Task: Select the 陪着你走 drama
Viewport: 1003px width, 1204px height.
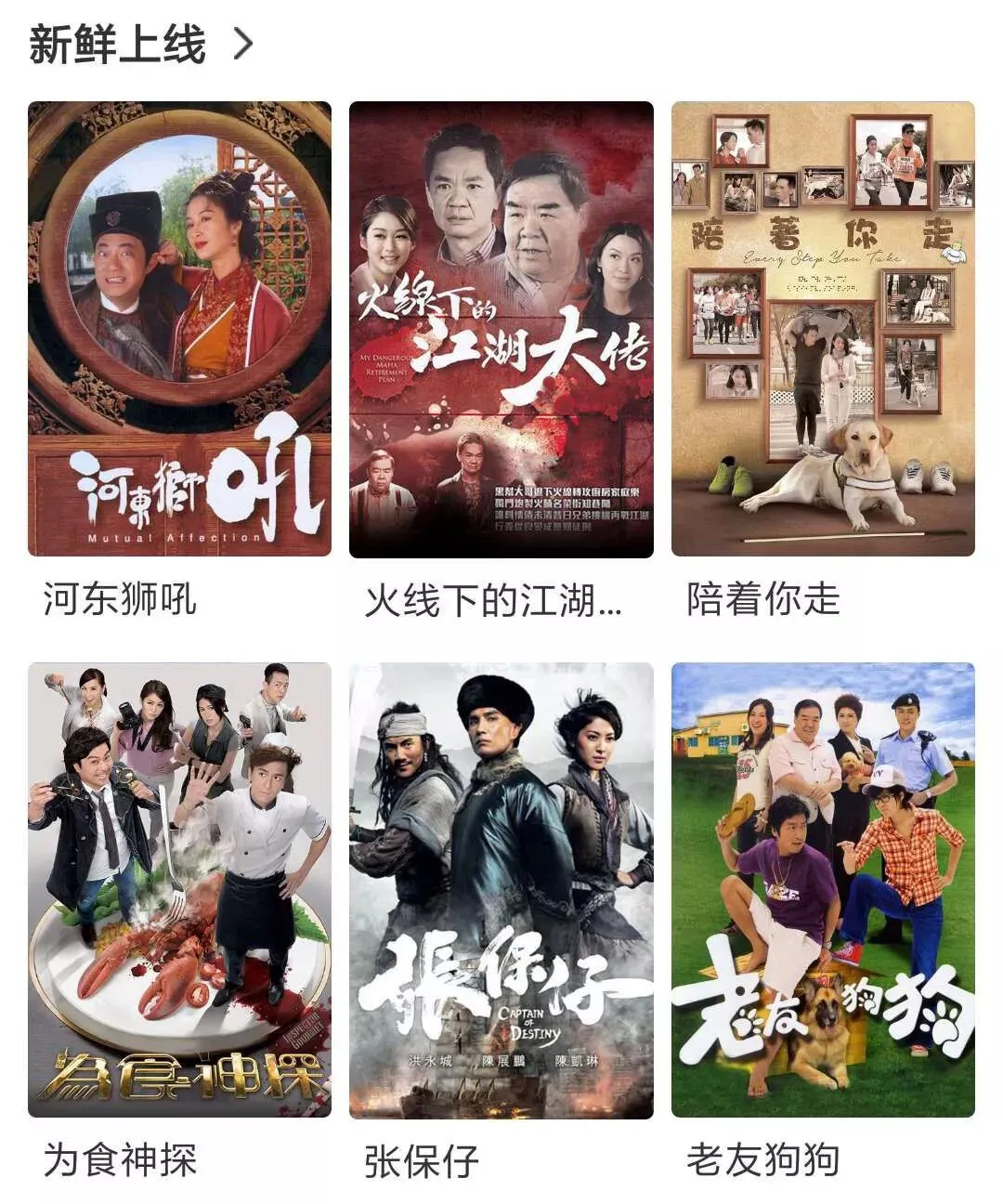Action: click(x=823, y=329)
